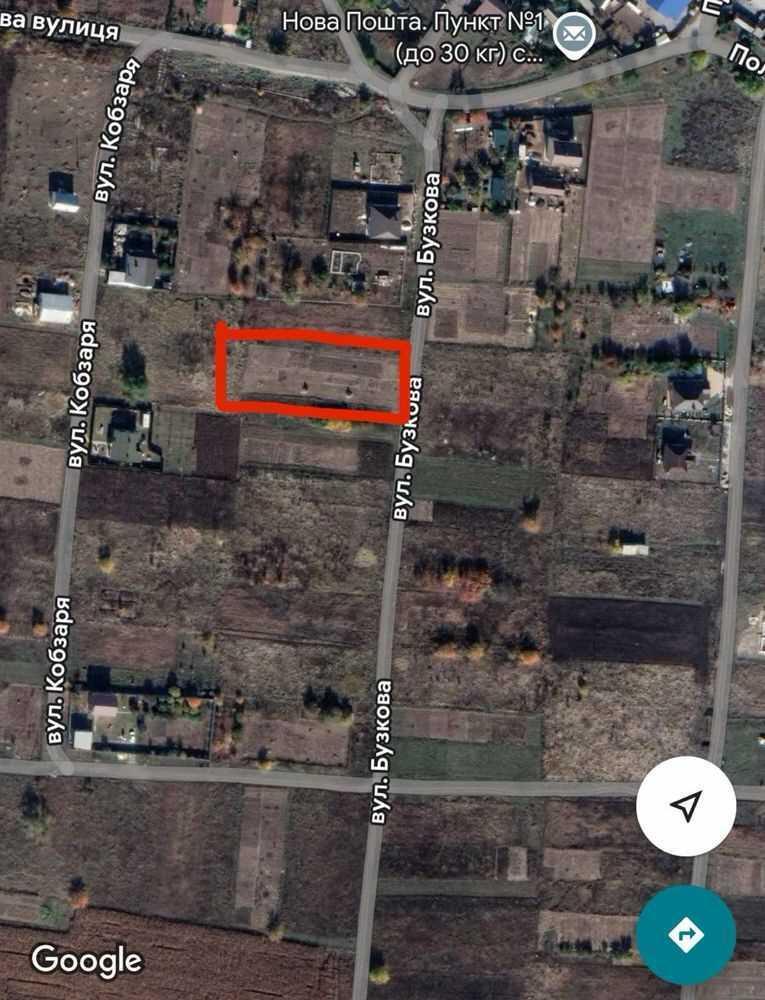765x1000 pixels.
Task: Open directions with the blue arrow button
Action: coord(686,934)
